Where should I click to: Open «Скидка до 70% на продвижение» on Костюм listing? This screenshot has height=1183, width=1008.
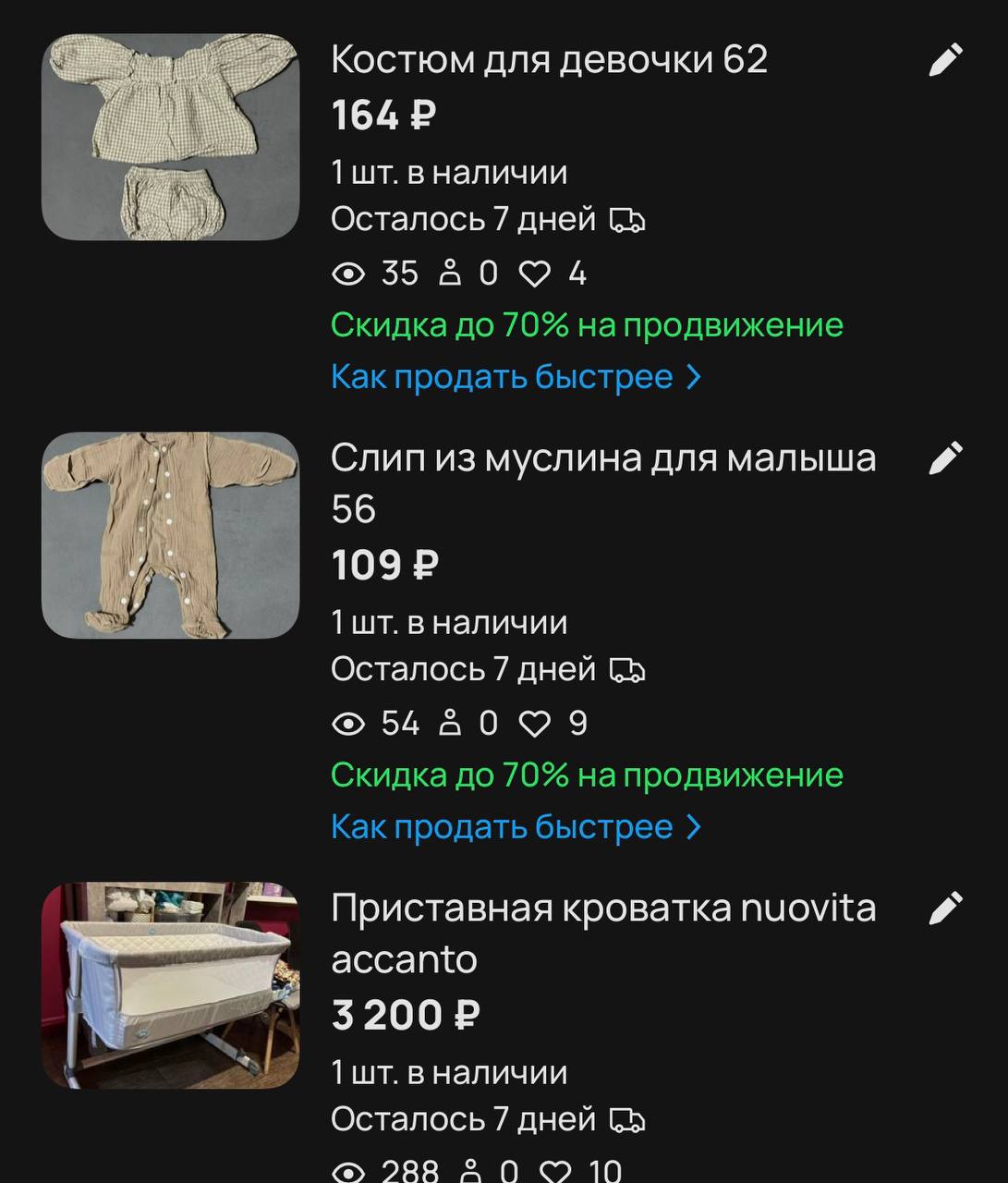(588, 324)
